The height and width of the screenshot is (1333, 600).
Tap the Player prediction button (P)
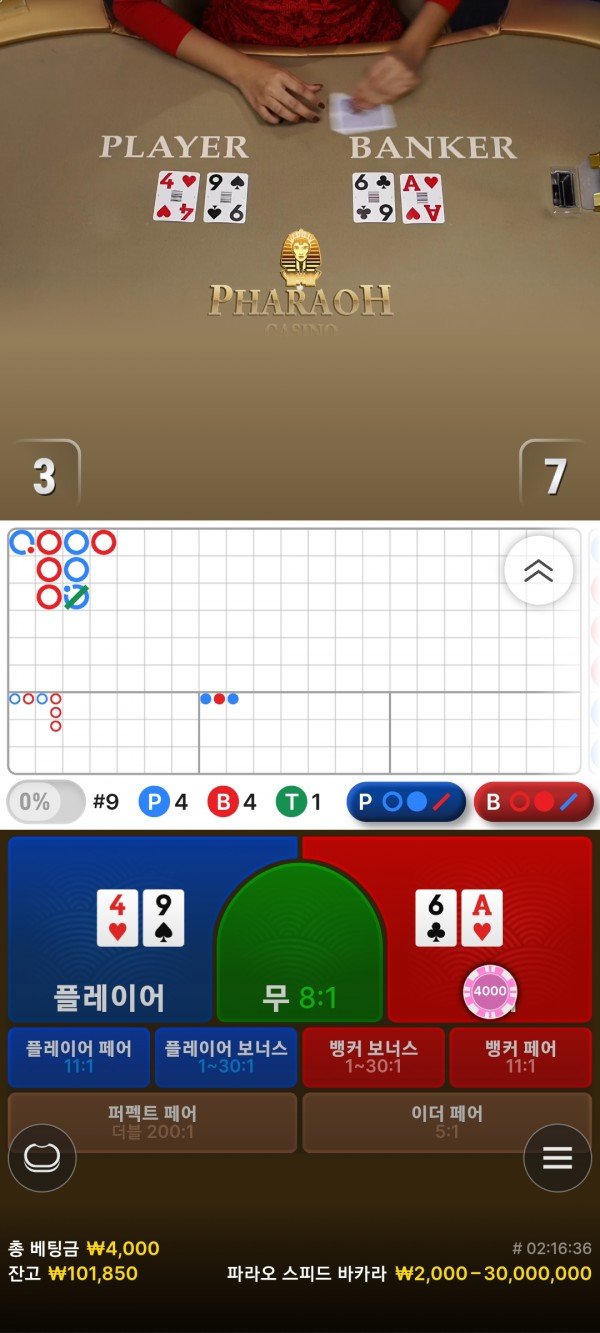coord(405,802)
